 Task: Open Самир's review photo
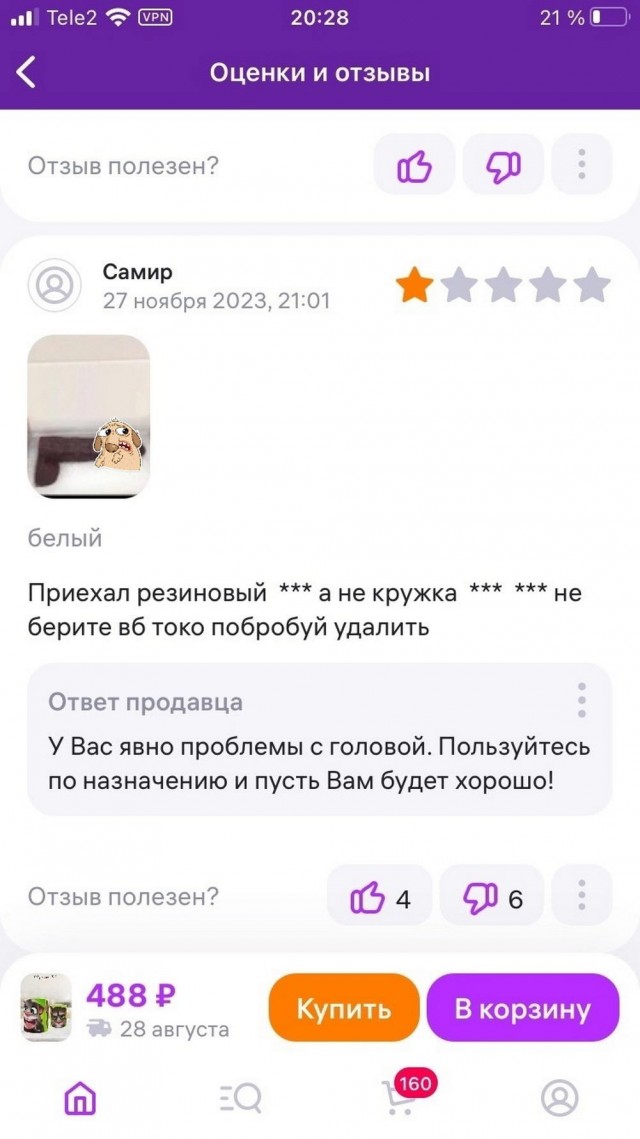pos(88,416)
